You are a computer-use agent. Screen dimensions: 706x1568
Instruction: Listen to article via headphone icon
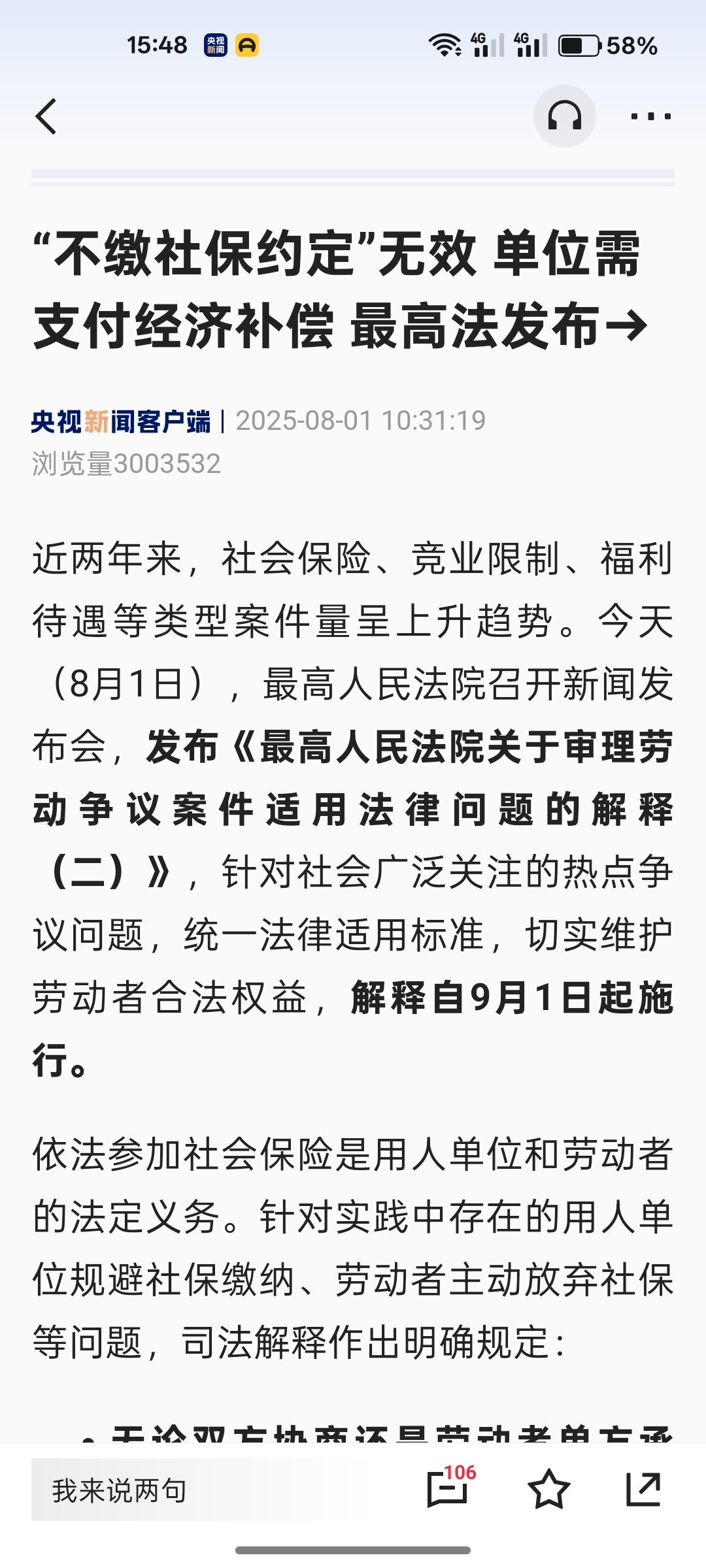[x=564, y=116]
